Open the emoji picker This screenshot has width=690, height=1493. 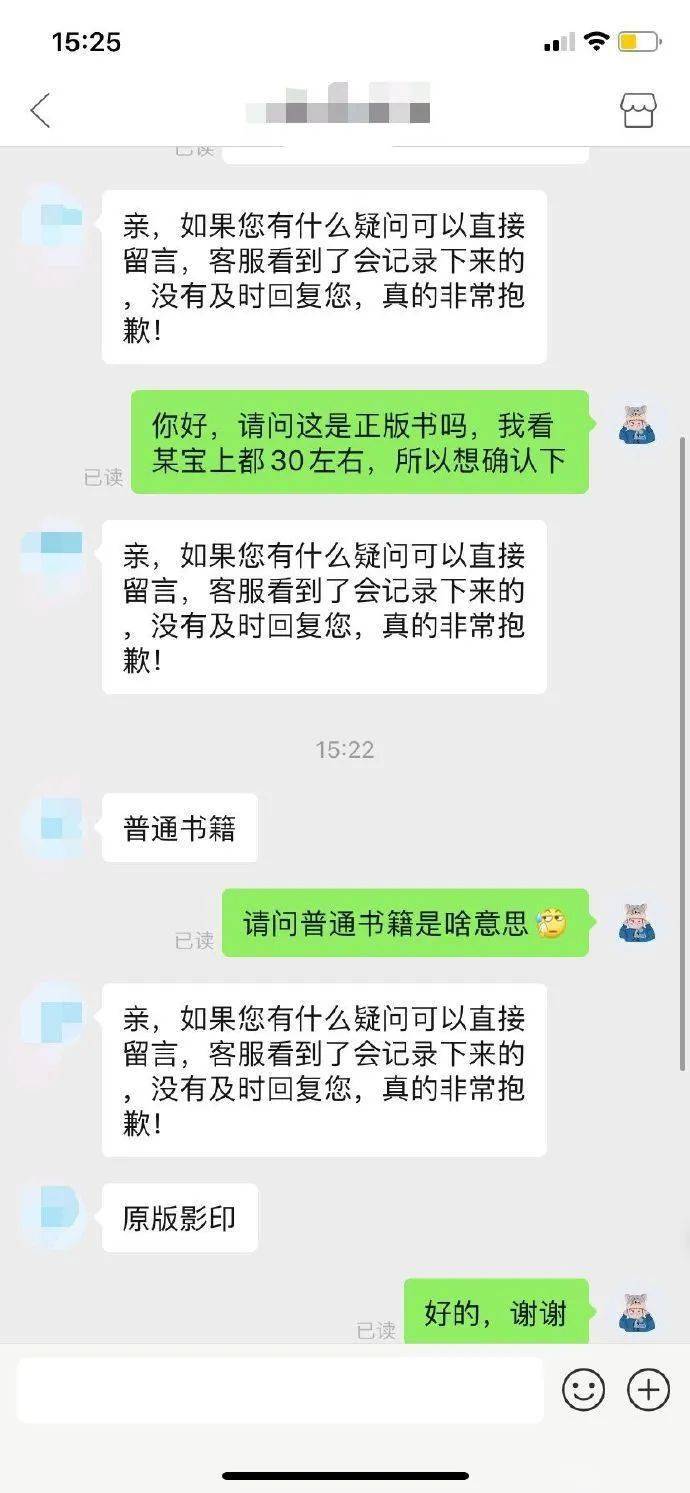point(583,1390)
